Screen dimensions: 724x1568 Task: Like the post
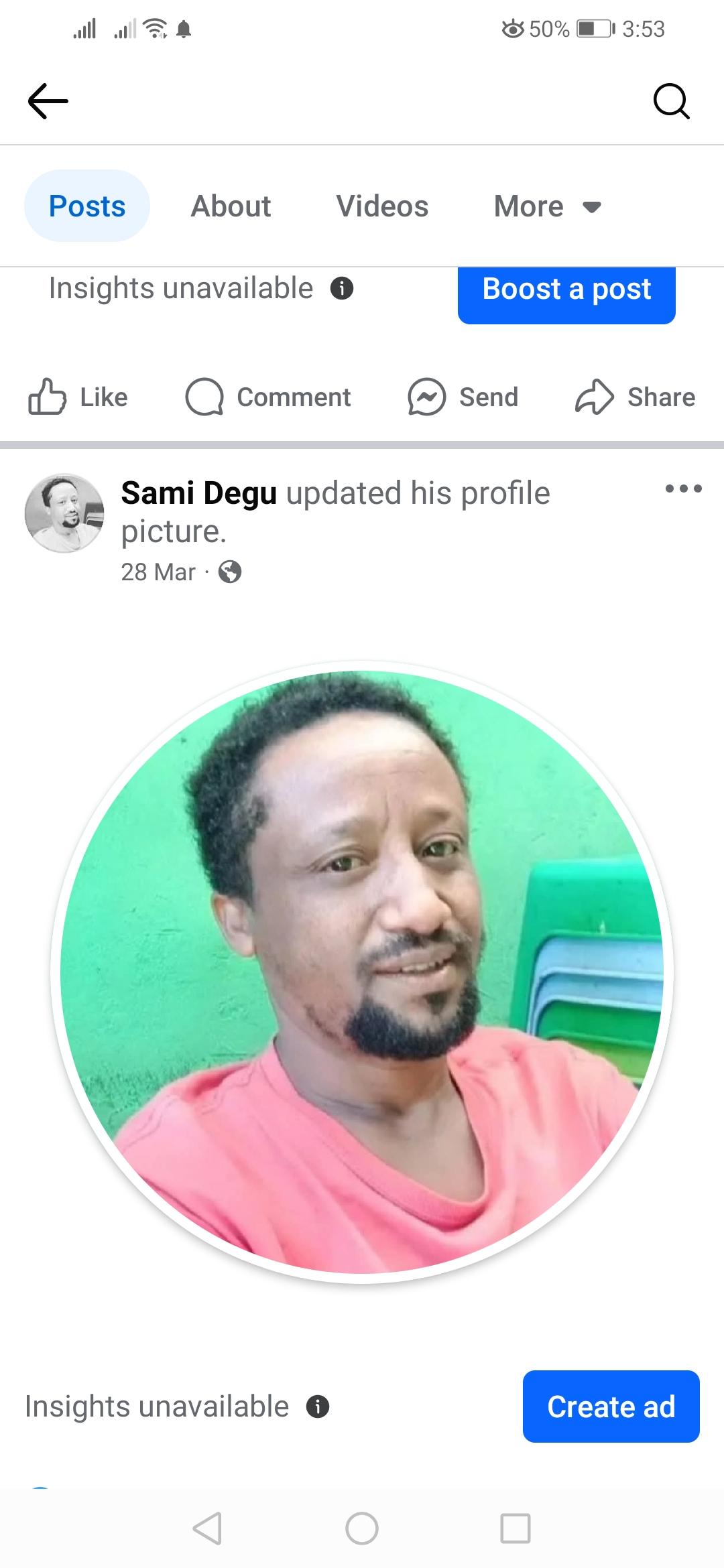click(78, 397)
